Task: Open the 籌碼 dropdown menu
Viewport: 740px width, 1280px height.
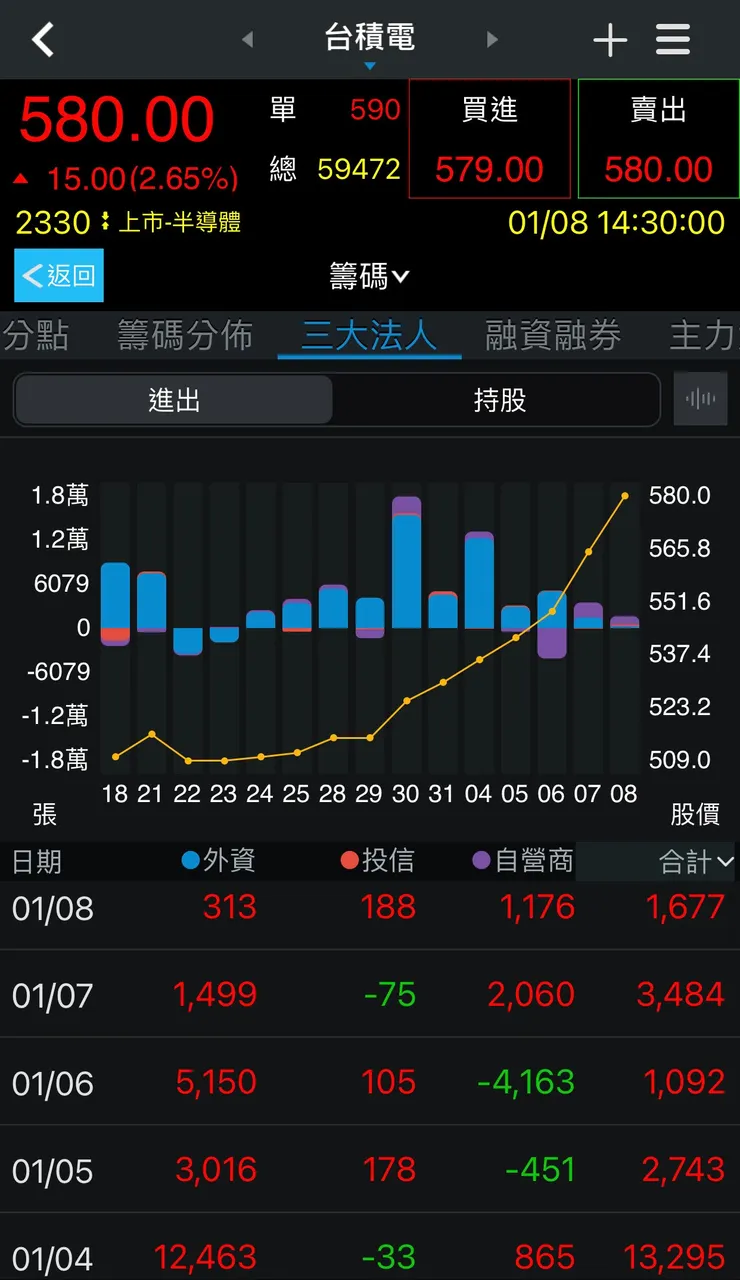Action: point(369,276)
